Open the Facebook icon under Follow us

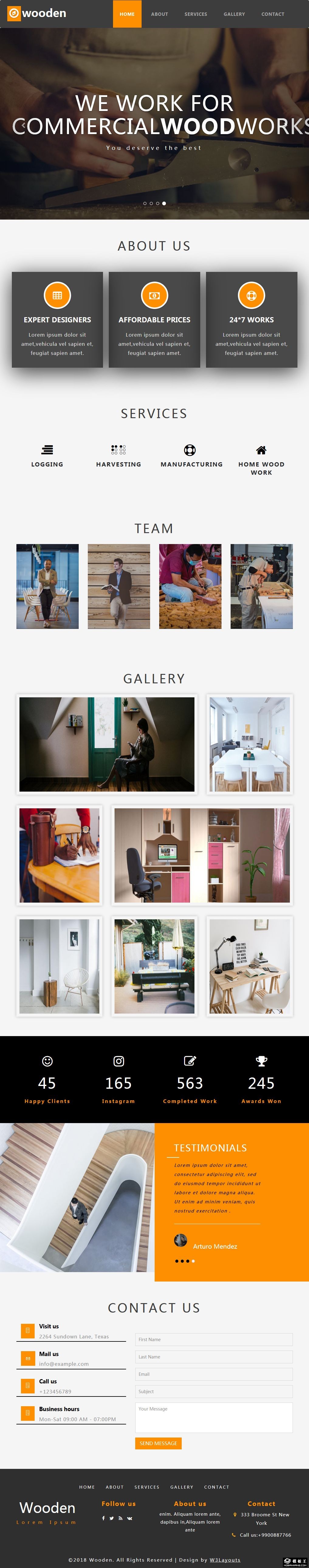pyautogui.click(x=103, y=1518)
